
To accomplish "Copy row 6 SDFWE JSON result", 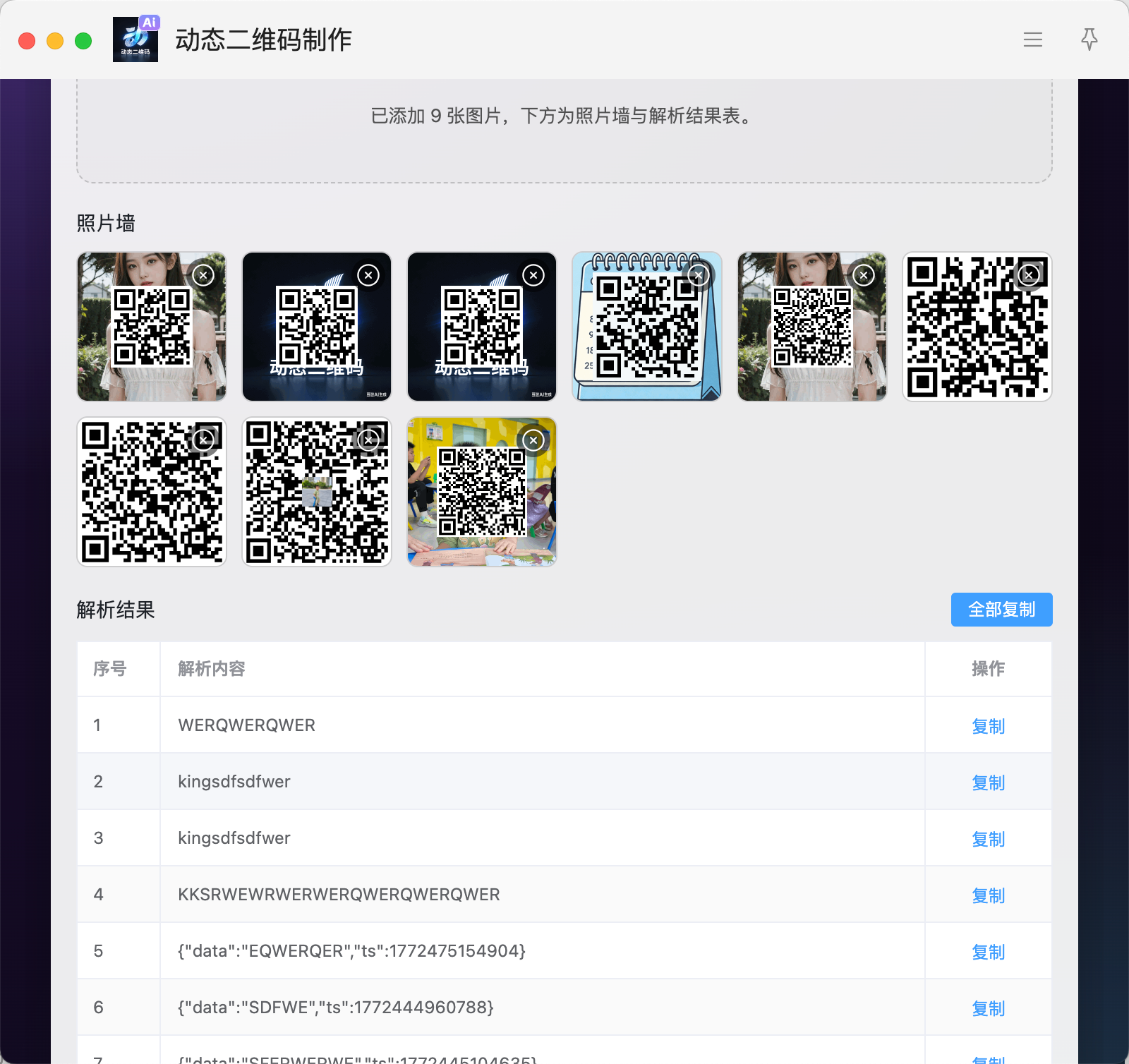I will tap(988, 1008).
